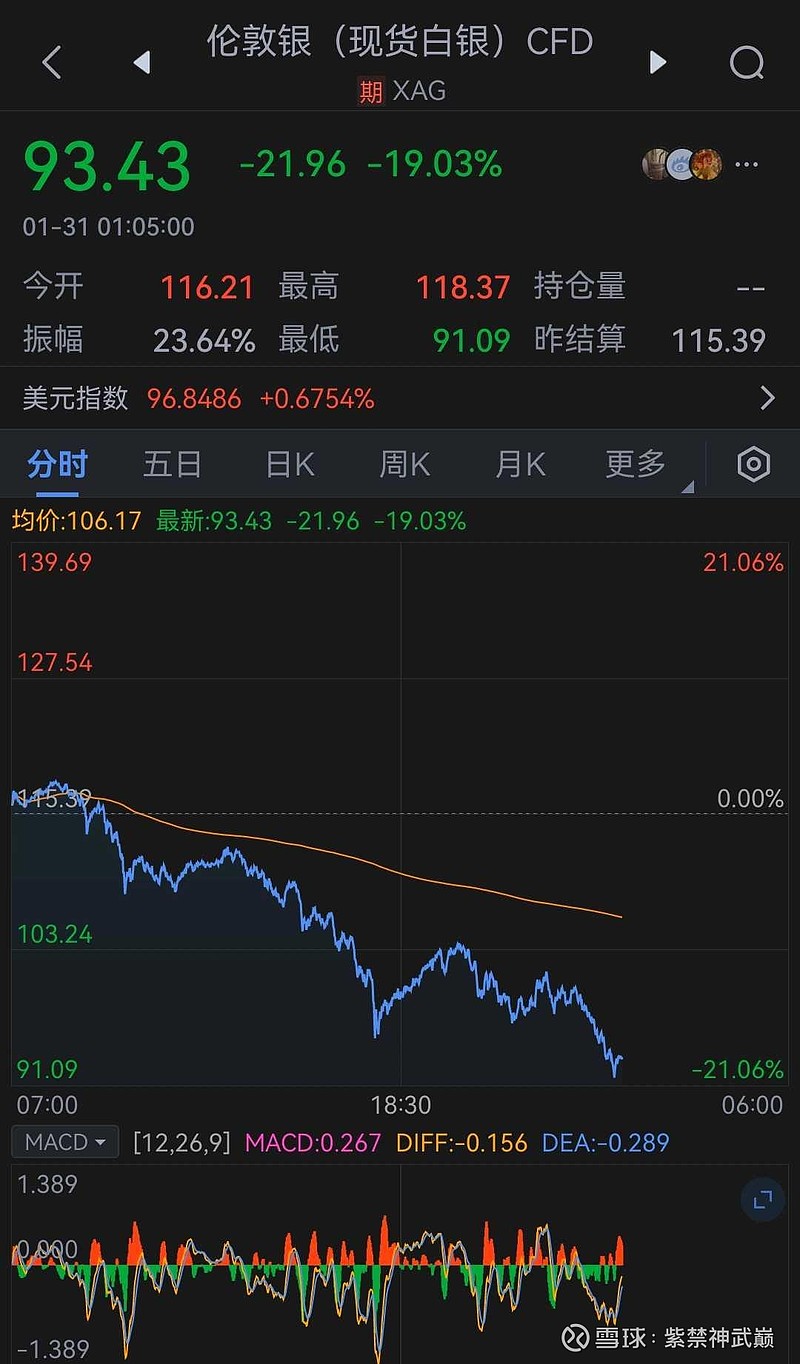This screenshot has width=800, height=1364.
Task: Open the MACD indicator dropdown
Action: pos(64,1141)
